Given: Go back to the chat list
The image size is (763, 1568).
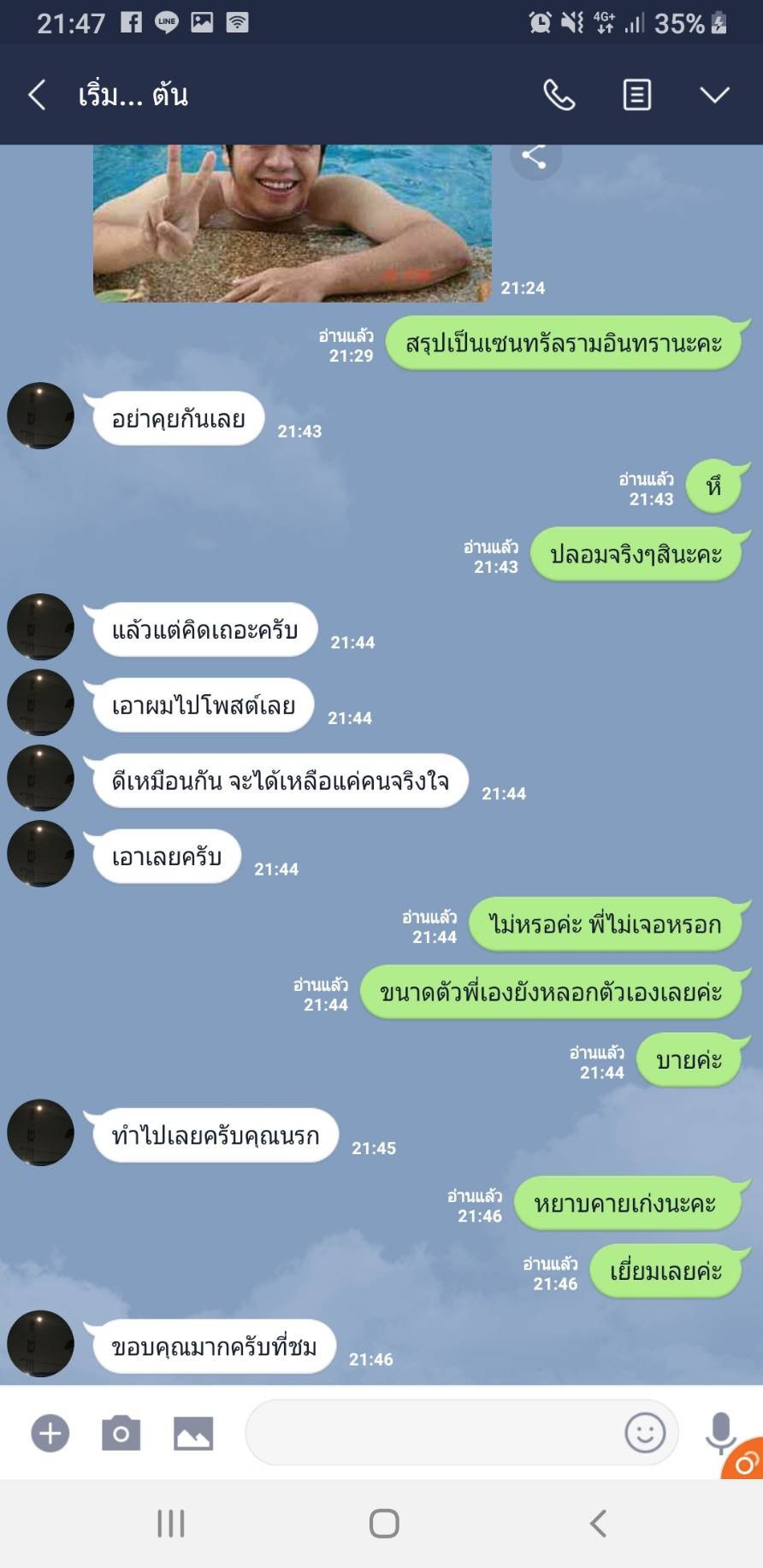Looking at the screenshot, I should [x=37, y=95].
